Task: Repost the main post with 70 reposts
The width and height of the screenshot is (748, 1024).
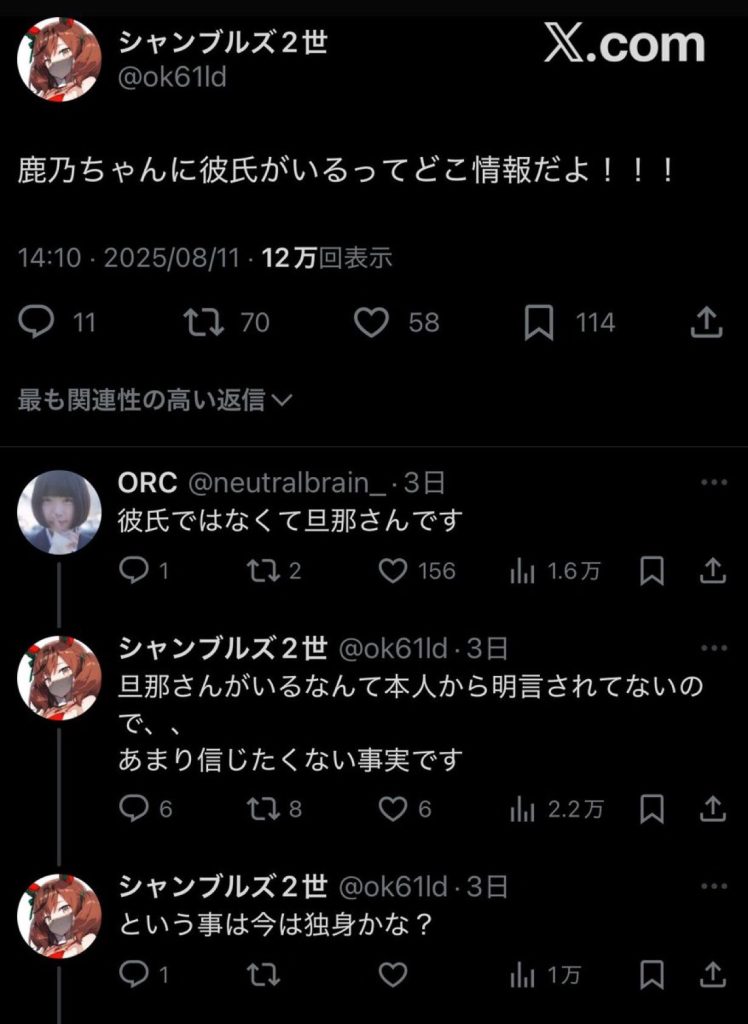Action: [x=203, y=322]
